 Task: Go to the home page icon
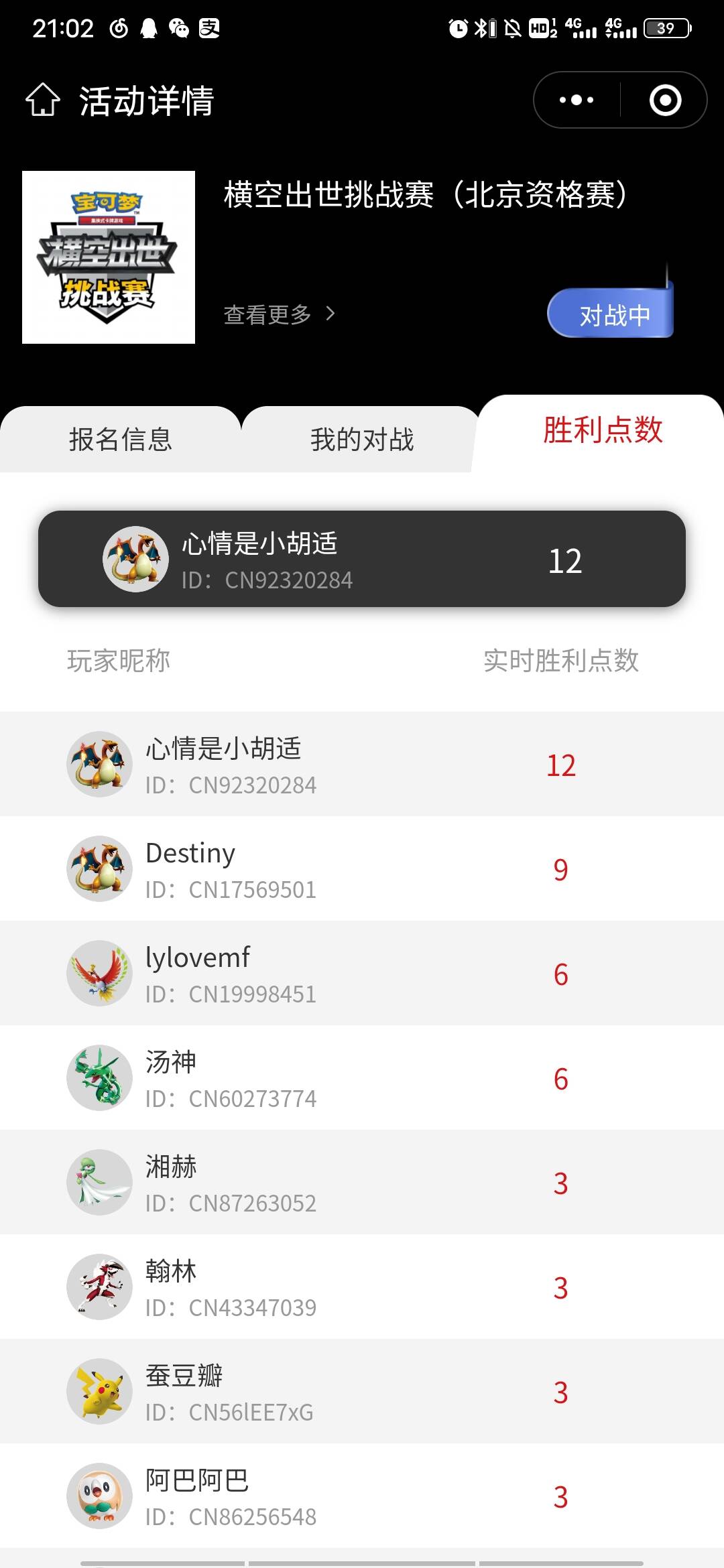pyautogui.click(x=43, y=101)
